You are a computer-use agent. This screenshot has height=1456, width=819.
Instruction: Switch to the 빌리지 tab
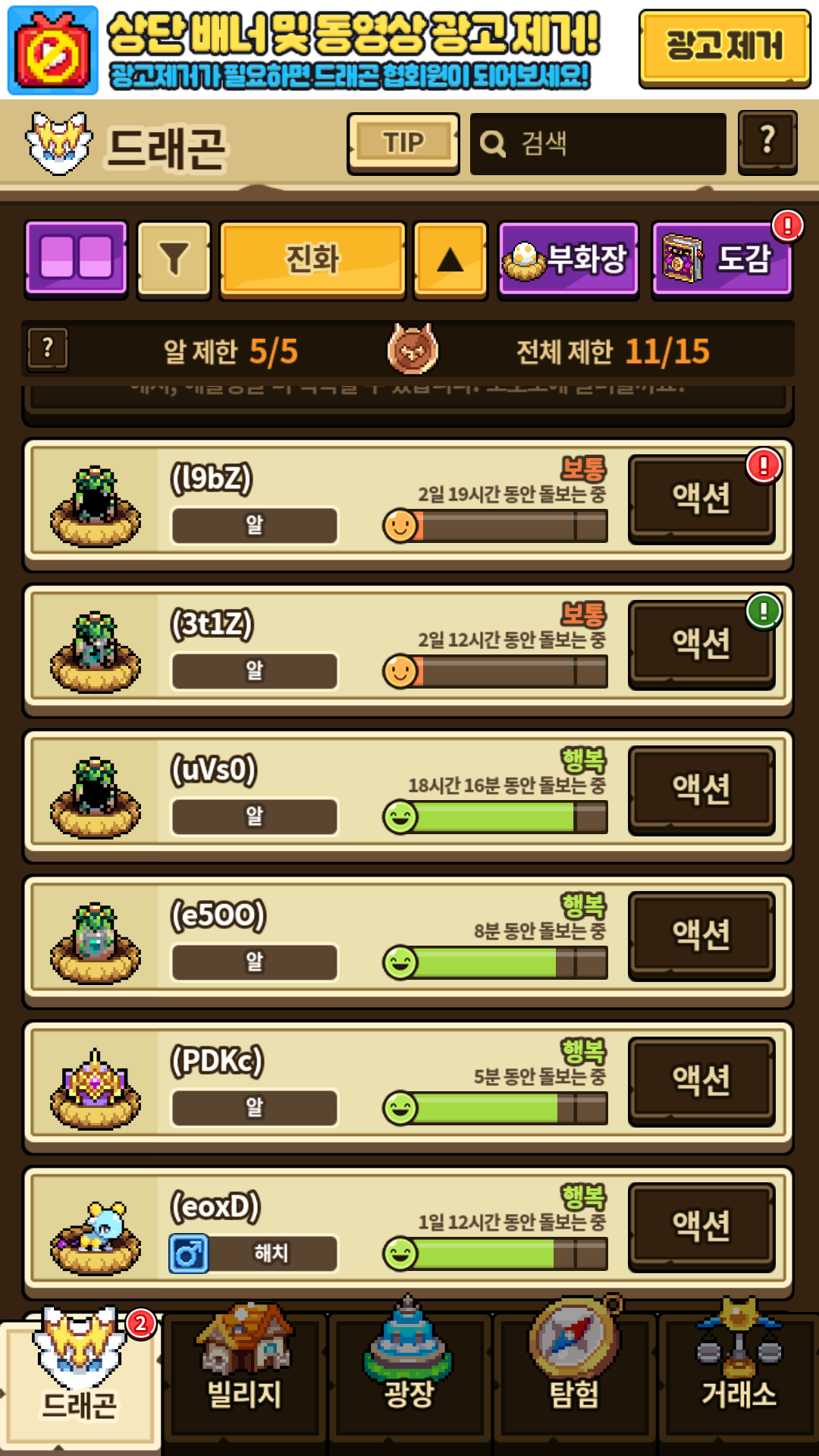pos(244,1374)
